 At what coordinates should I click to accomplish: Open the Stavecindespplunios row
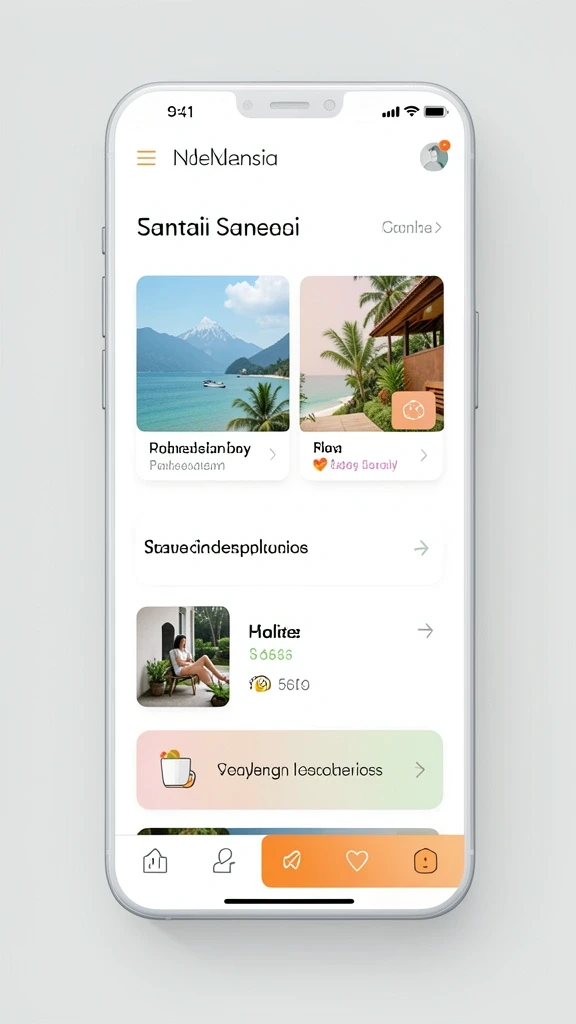click(289, 548)
